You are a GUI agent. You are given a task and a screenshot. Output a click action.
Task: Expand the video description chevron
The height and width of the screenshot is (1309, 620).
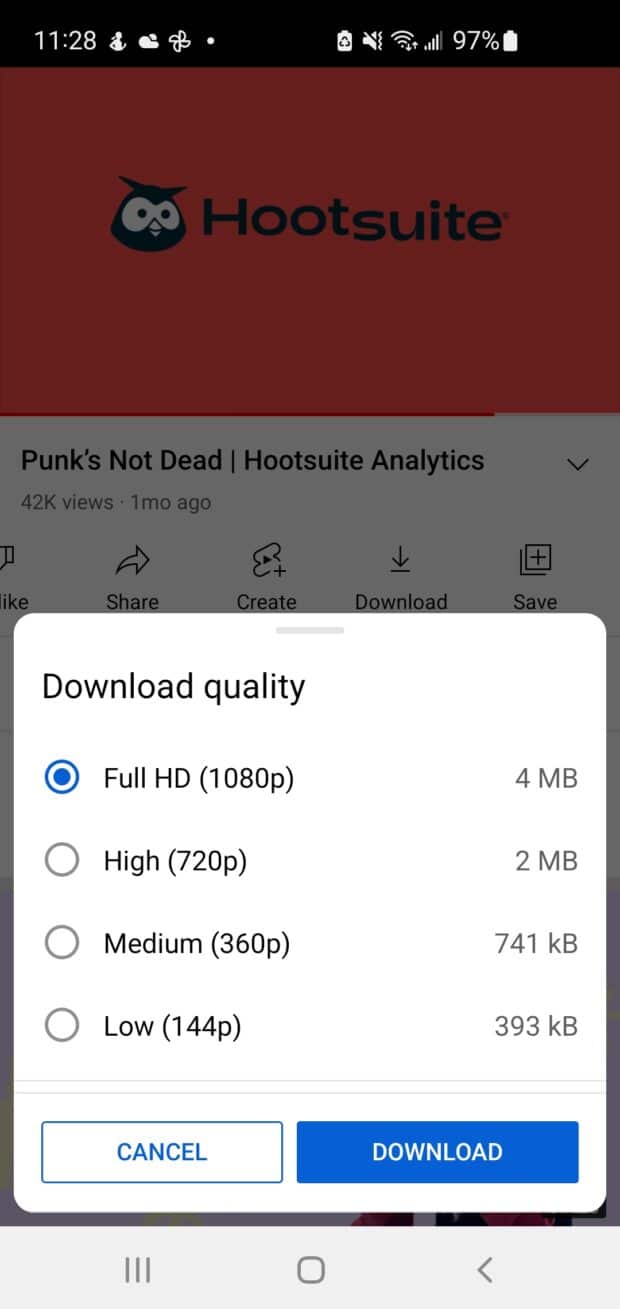[x=578, y=464]
